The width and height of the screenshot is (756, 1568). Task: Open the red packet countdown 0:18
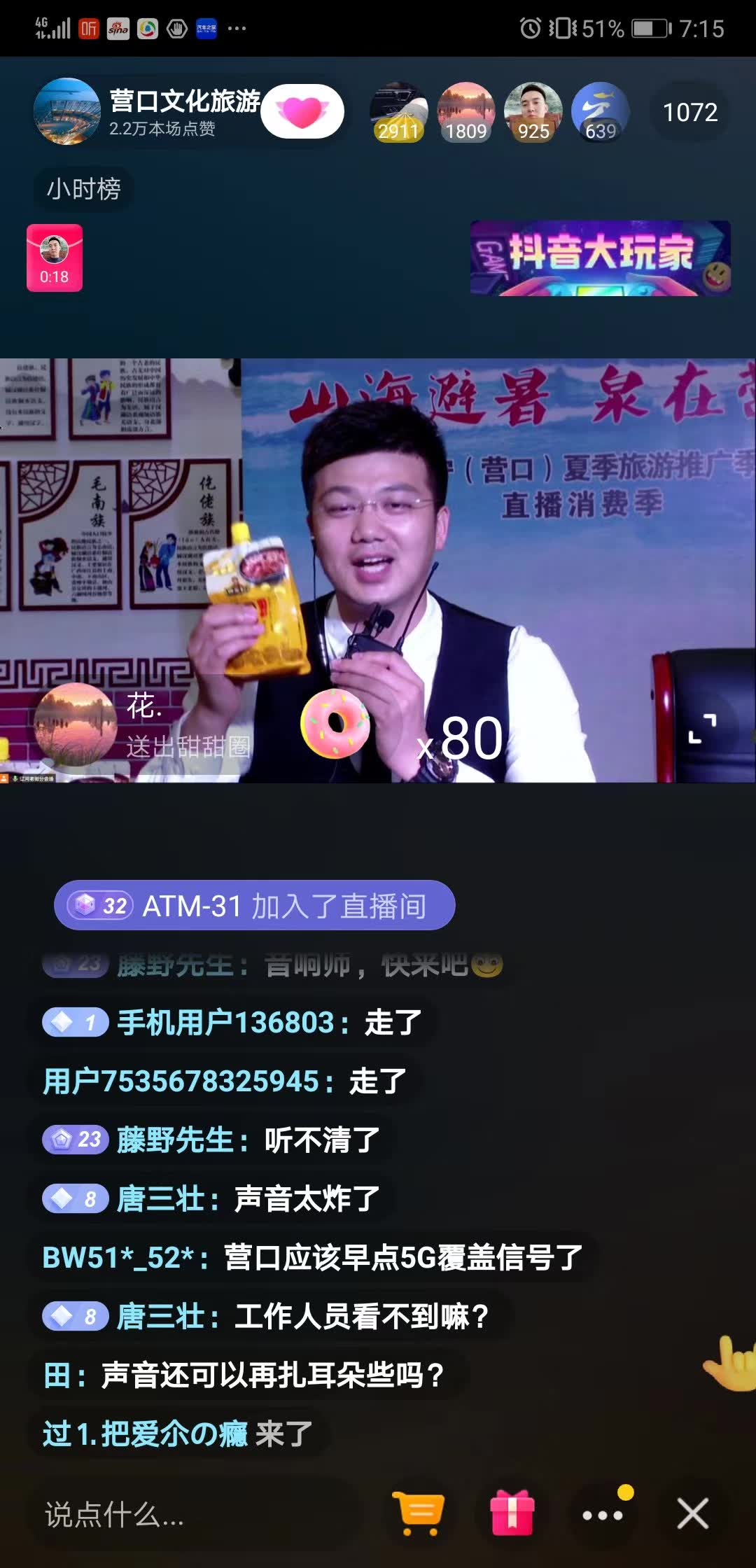coord(55,258)
